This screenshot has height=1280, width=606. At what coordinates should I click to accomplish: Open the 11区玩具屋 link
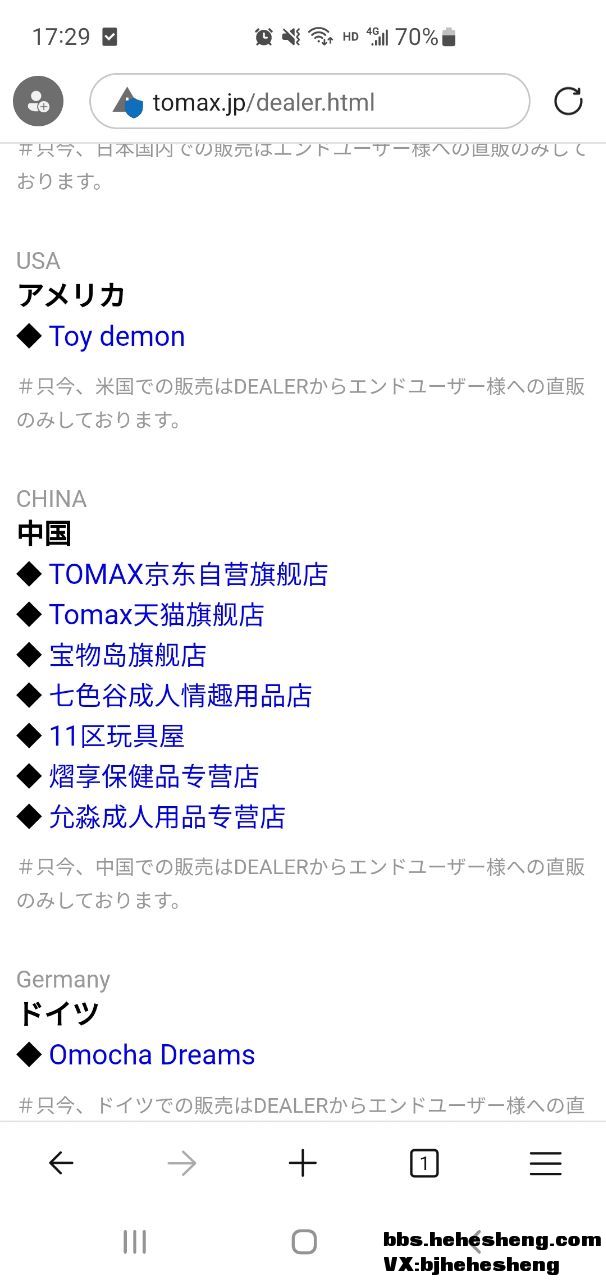coord(117,736)
